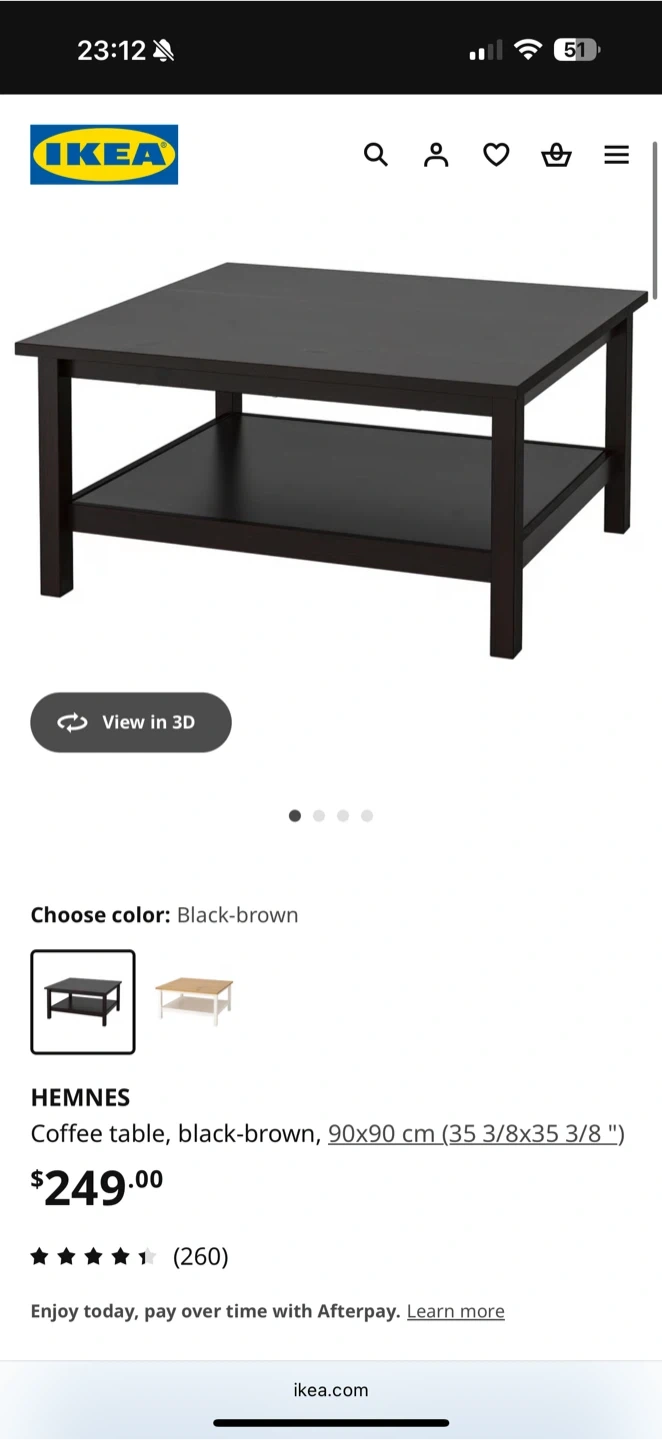Tap Learn more about Afterpay
Screen dimensions: 662x1440
tap(455, 1311)
